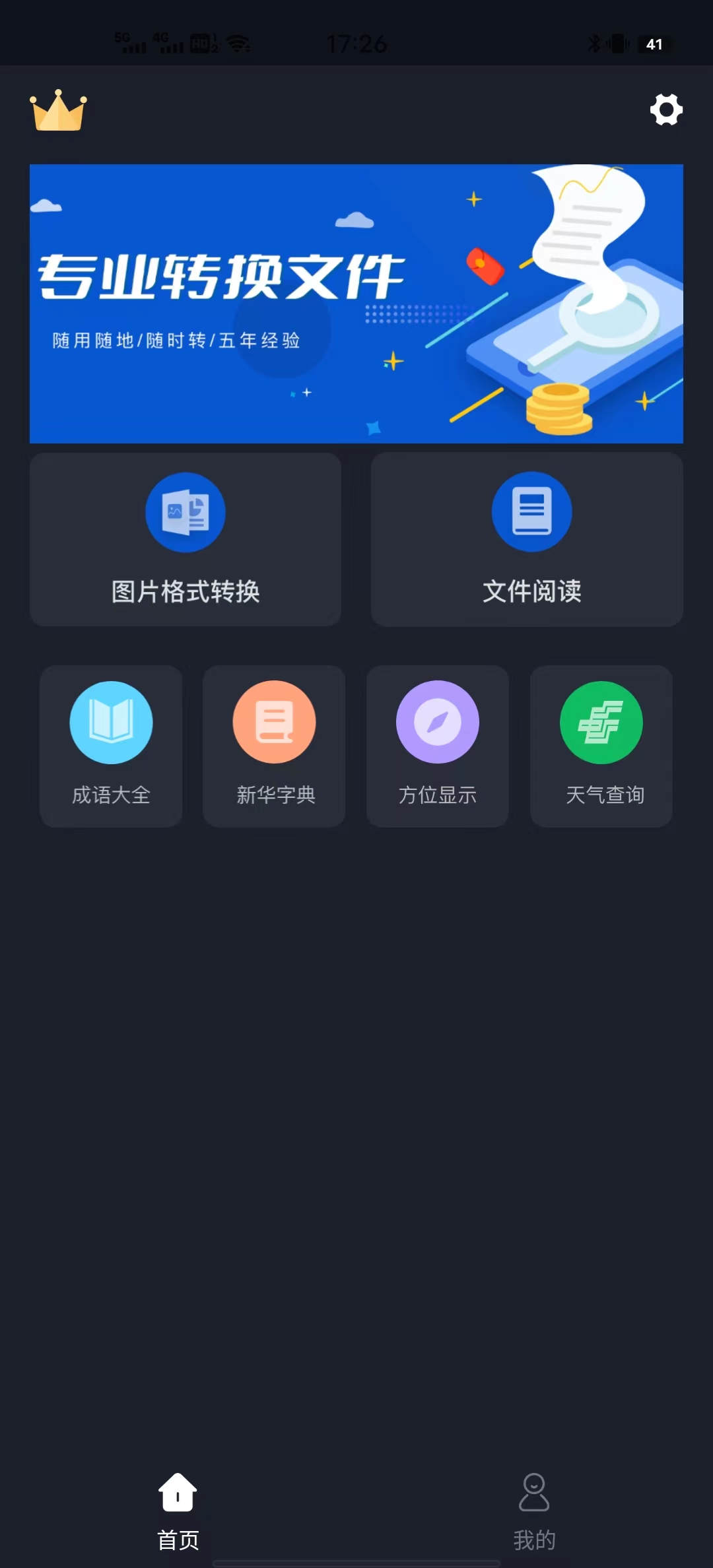Screen dimensions: 713x1568
Task: Open the settings gear icon
Action: [x=665, y=109]
